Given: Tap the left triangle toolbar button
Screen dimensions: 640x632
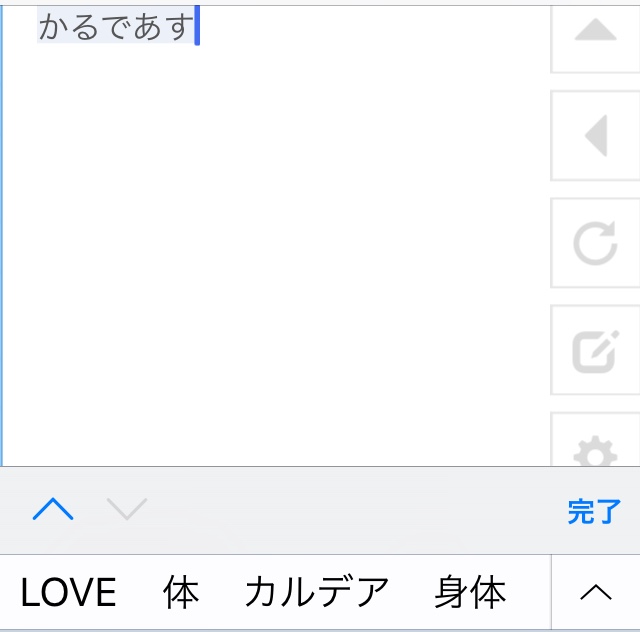Looking at the screenshot, I should point(596,136).
